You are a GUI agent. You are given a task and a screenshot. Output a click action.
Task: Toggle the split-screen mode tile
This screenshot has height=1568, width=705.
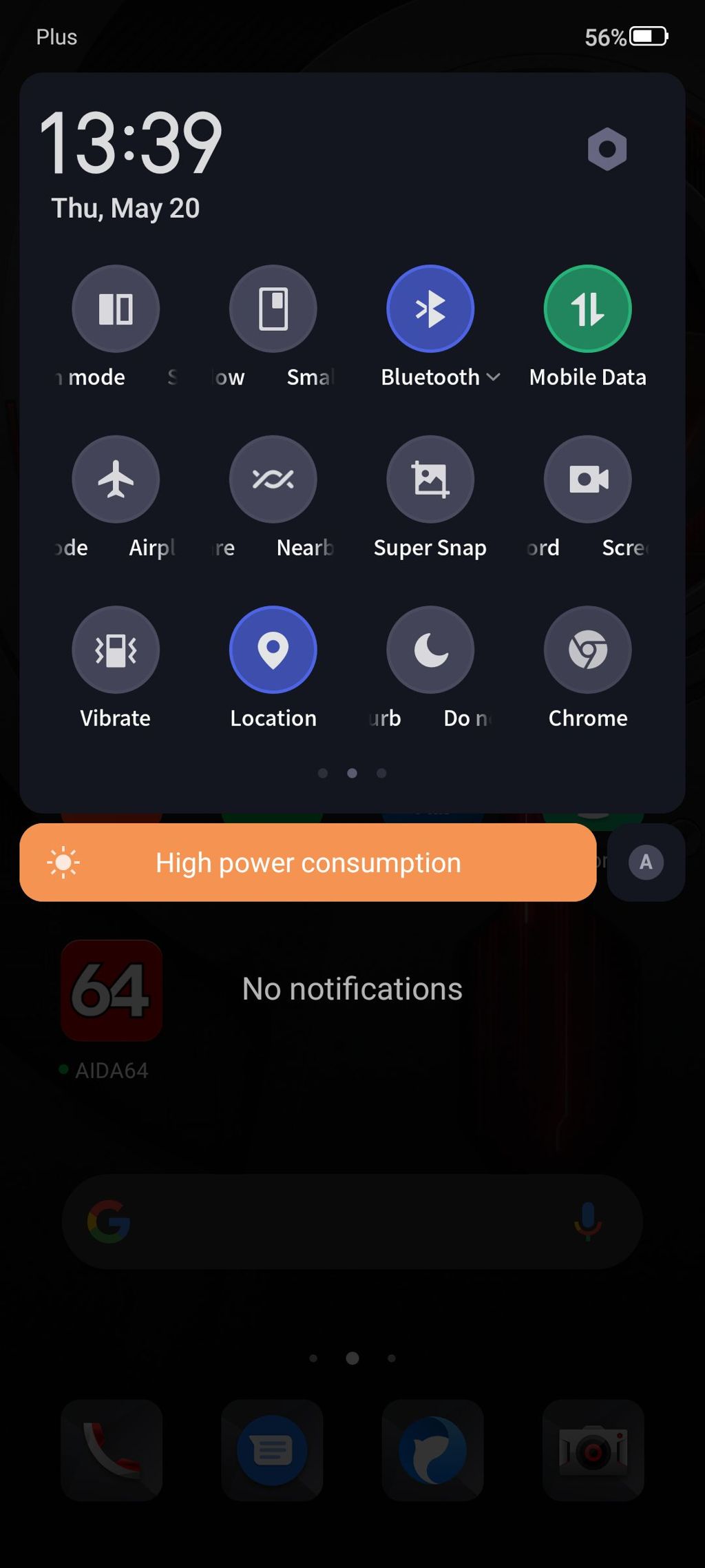(x=116, y=309)
